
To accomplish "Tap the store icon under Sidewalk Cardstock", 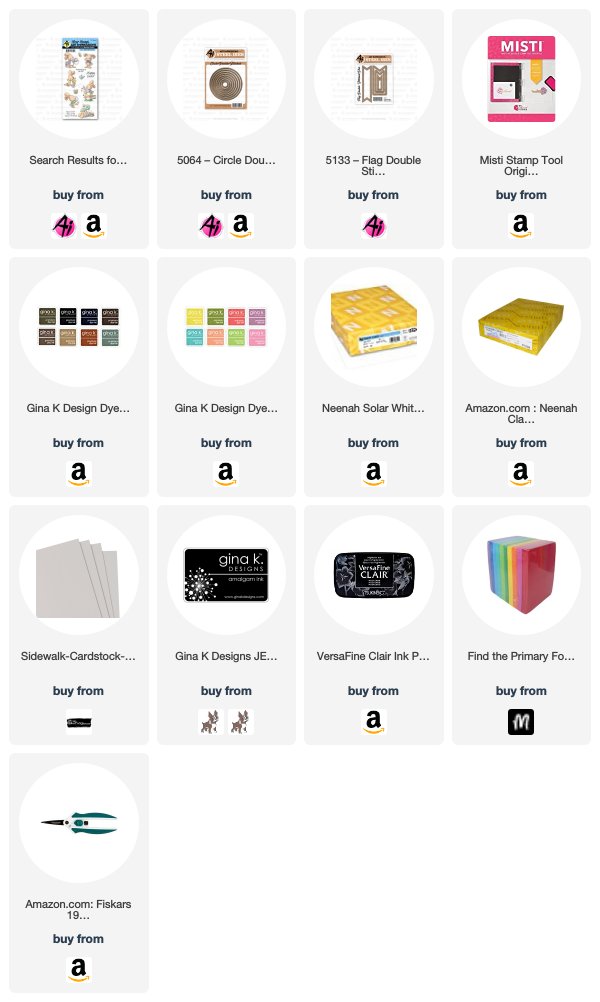I will click(79, 722).
